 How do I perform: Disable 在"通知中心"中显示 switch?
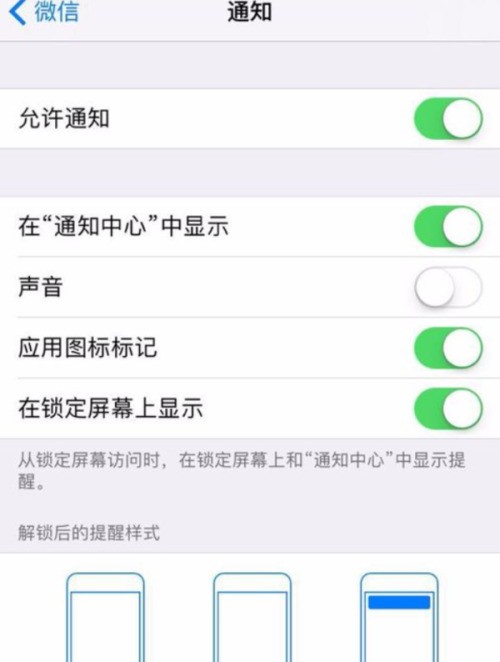[448, 227]
